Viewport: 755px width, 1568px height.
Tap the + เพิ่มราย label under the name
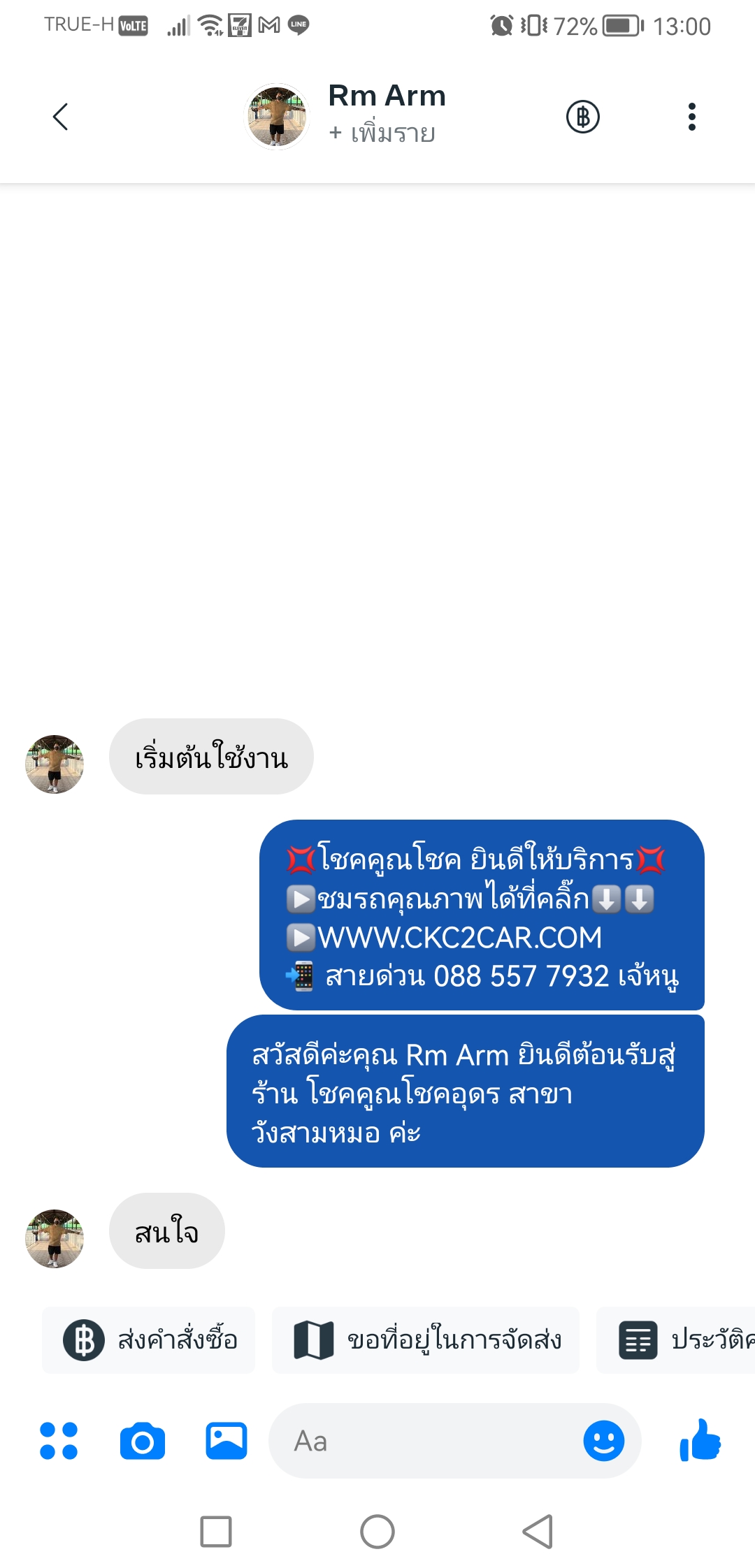pos(382,133)
